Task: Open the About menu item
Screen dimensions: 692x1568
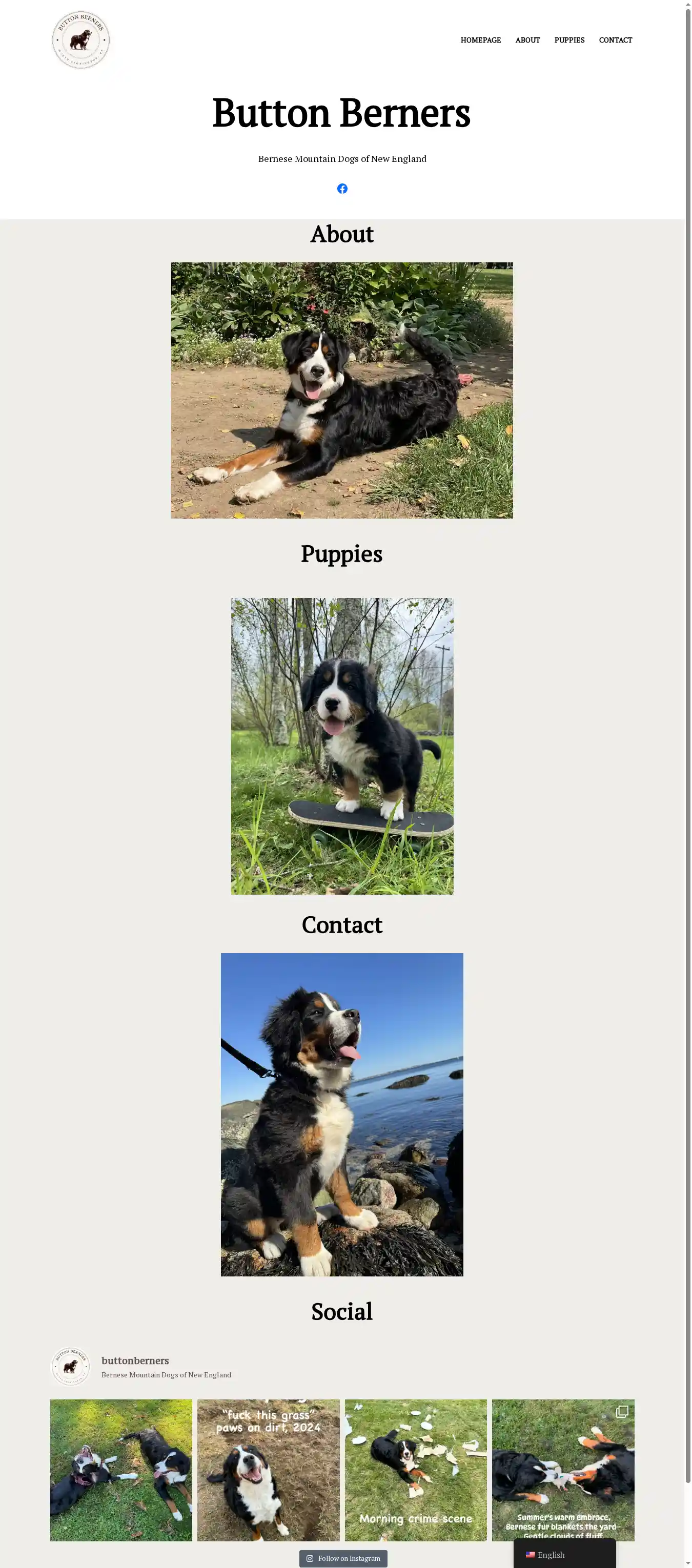Action: (527, 40)
